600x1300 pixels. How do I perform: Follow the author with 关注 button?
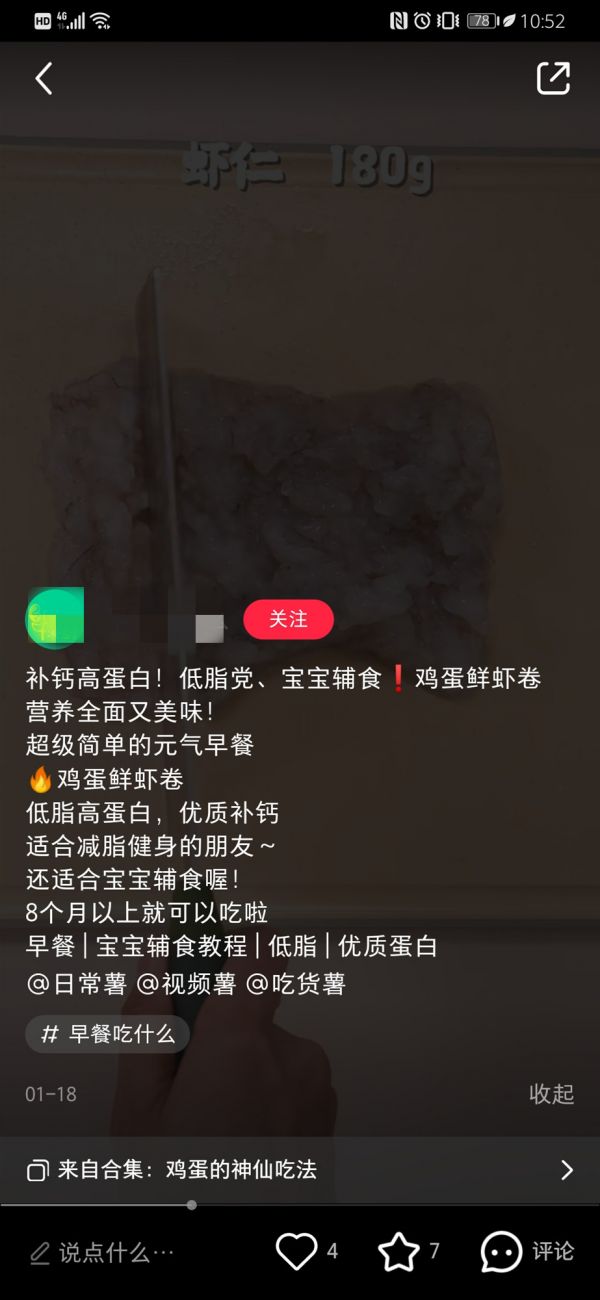point(288,619)
